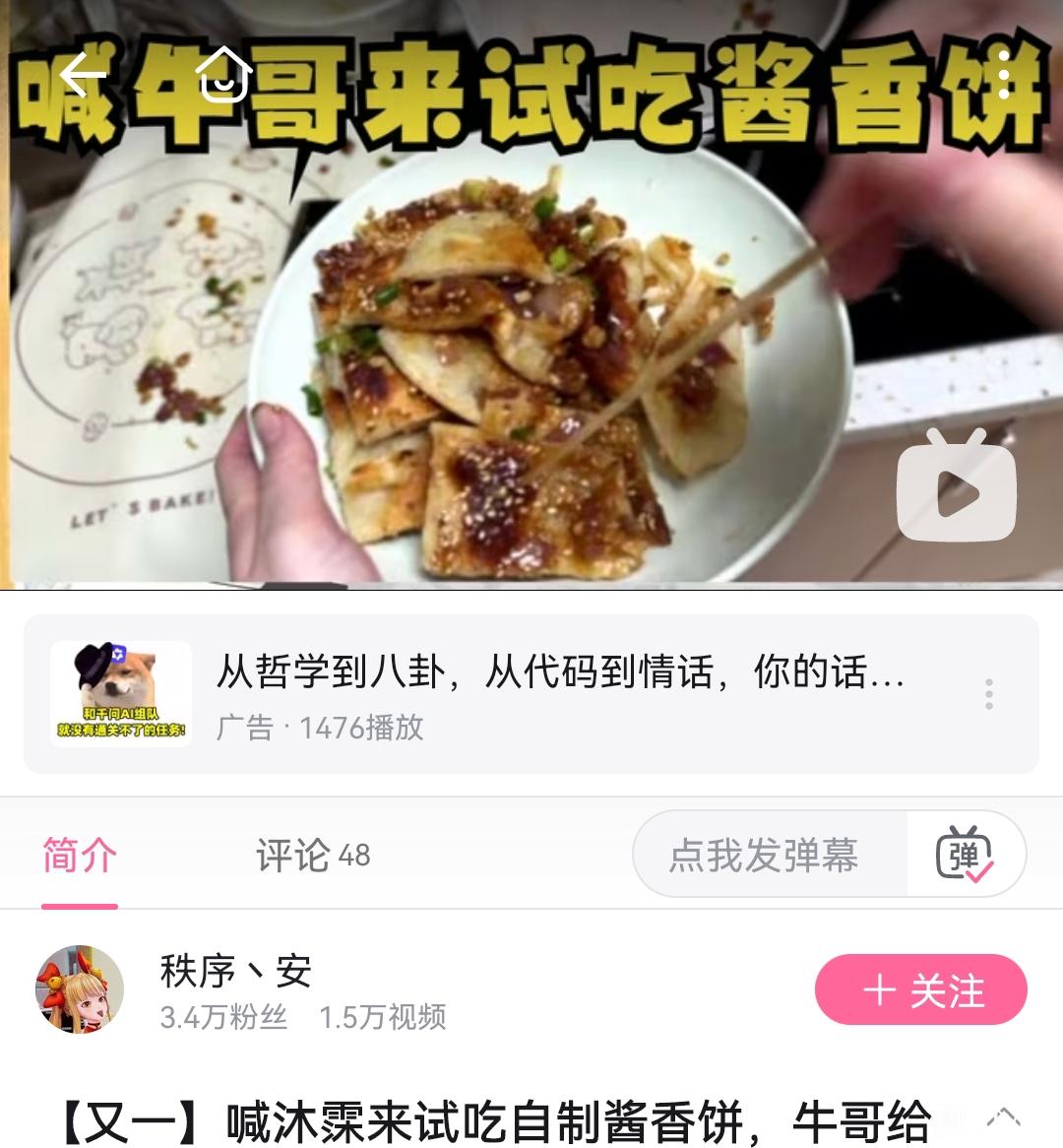Open 秩序丶安's profile avatar
The image size is (1063, 1148).
click(80, 989)
